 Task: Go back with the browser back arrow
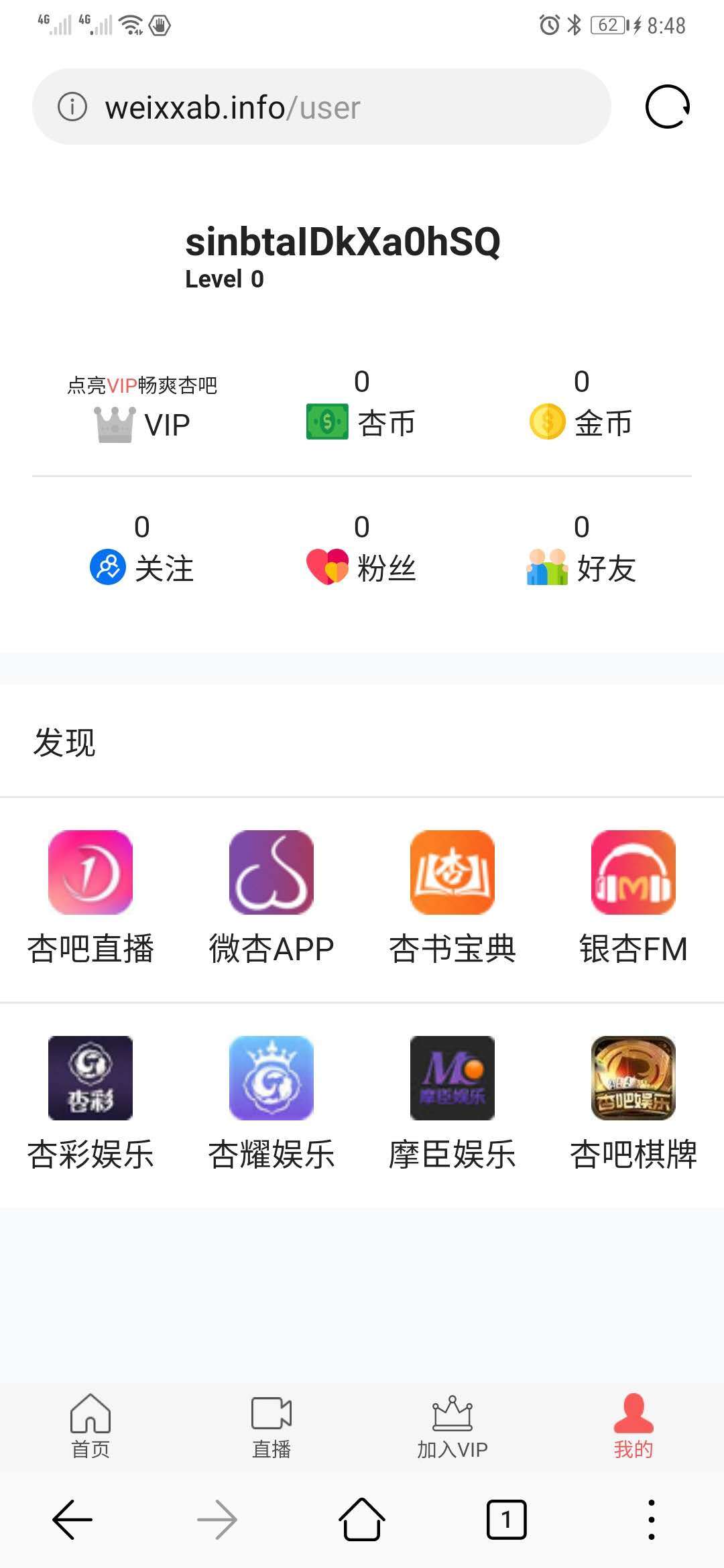pos(72,1520)
